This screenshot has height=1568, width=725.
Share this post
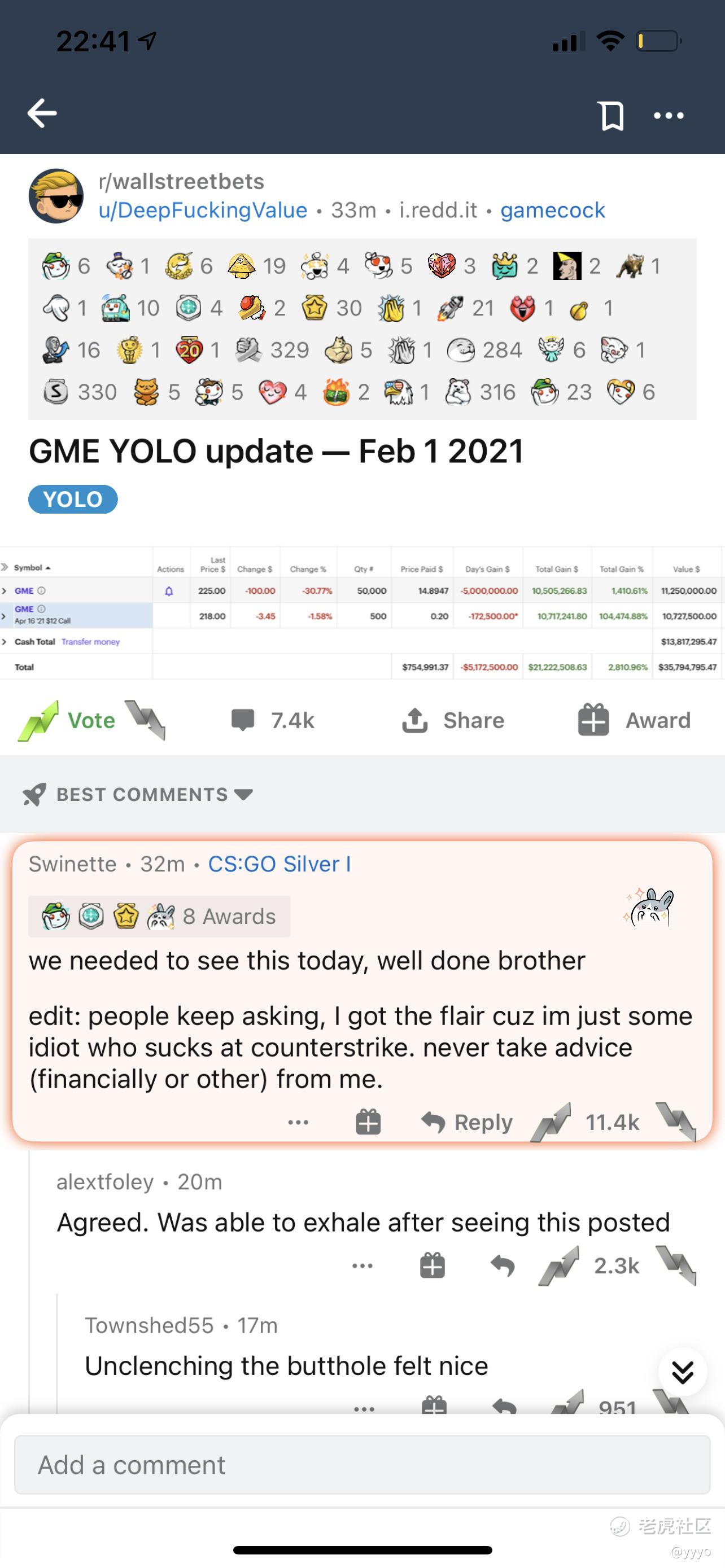pos(453,720)
